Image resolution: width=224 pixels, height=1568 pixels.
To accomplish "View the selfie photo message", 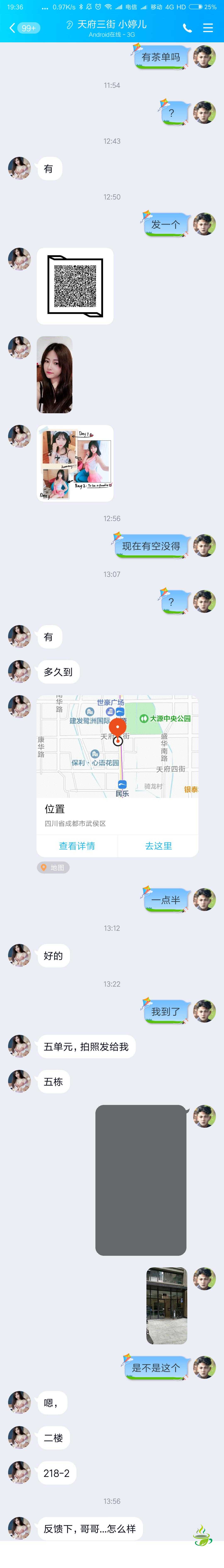I will (55, 374).
